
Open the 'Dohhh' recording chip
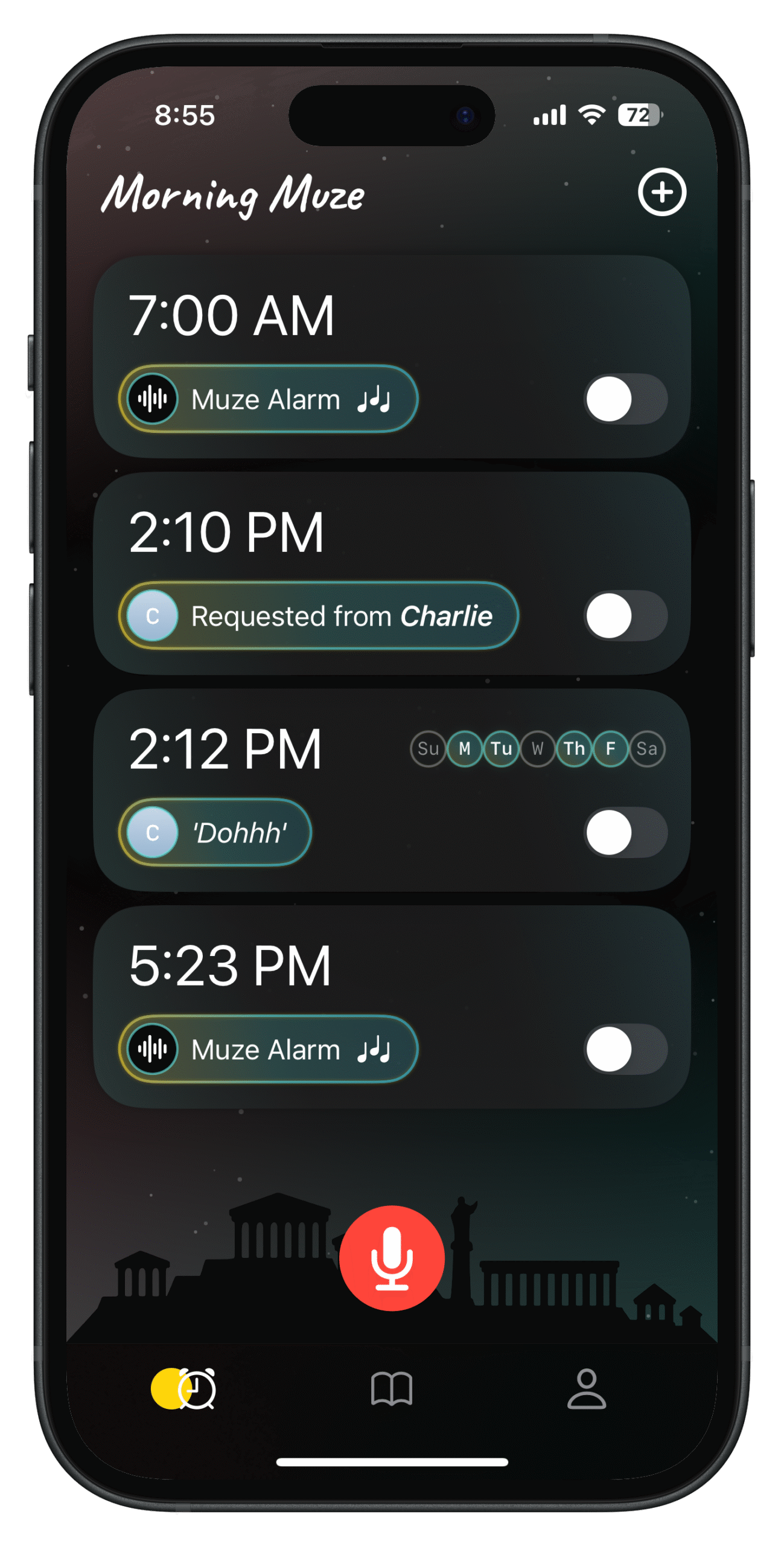pos(215,833)
